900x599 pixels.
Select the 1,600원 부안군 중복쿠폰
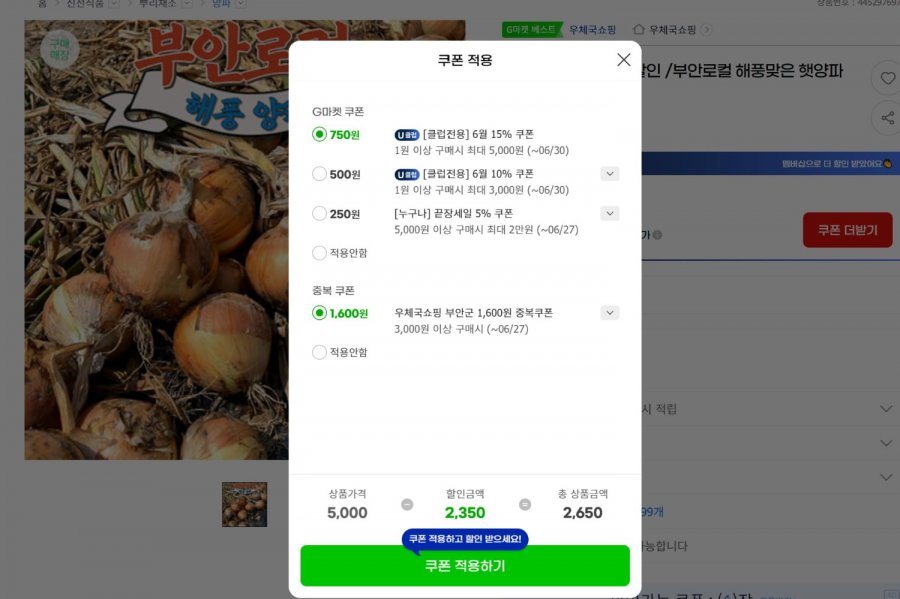tap(320, 313)
